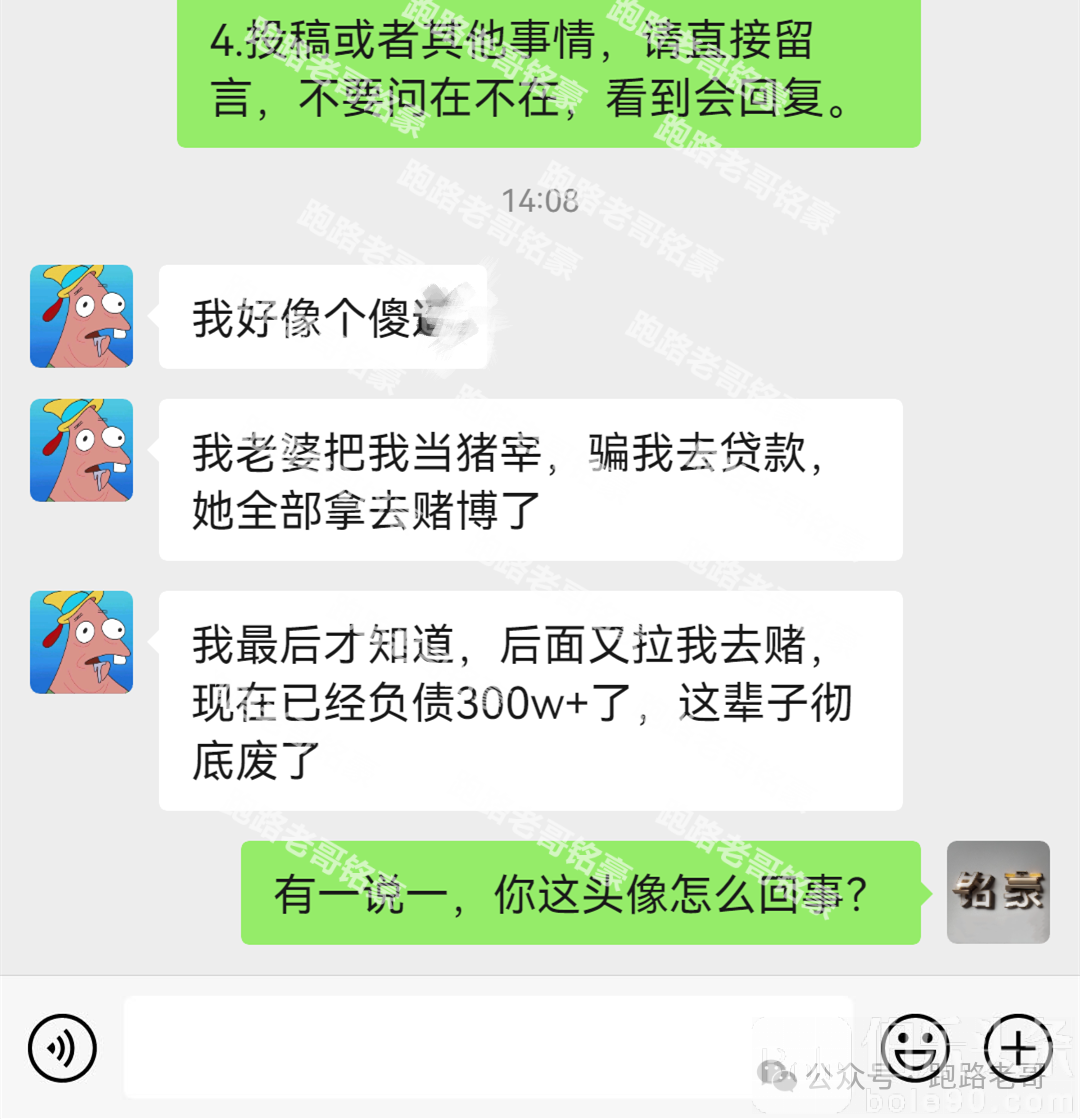Open sender's avatar beside the 我好像个傻 message
Image resolution: width=1080 pixels, height=1119 pixels.
coord(81,316)
